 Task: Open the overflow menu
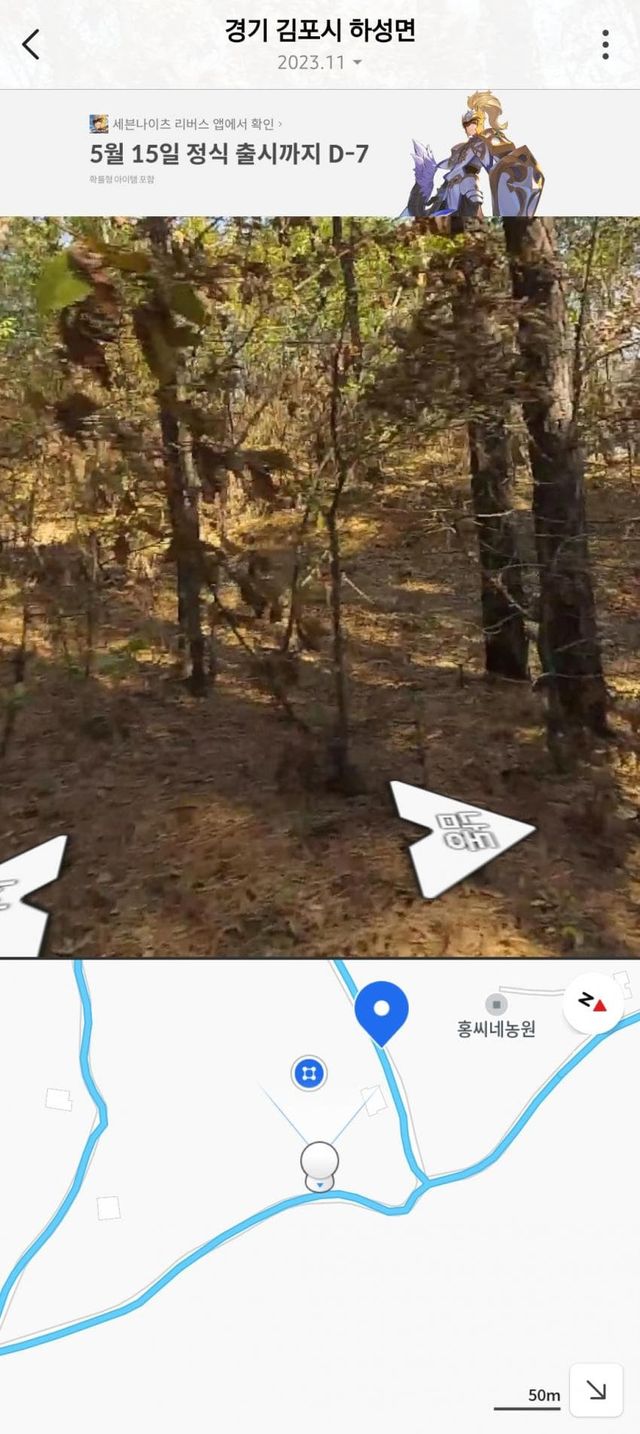coord(605,45)
